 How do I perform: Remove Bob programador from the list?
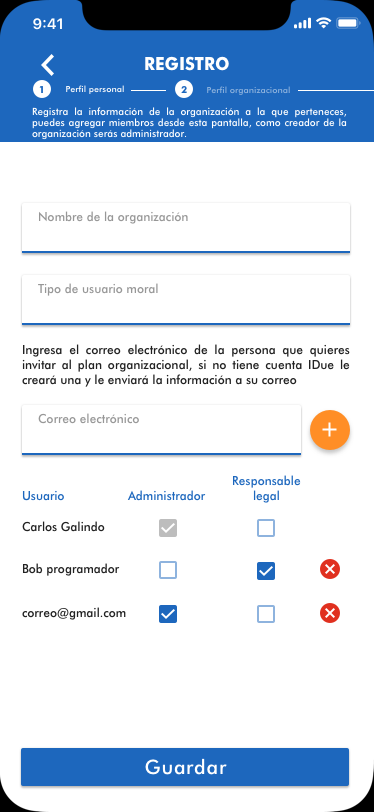point(330,570)
